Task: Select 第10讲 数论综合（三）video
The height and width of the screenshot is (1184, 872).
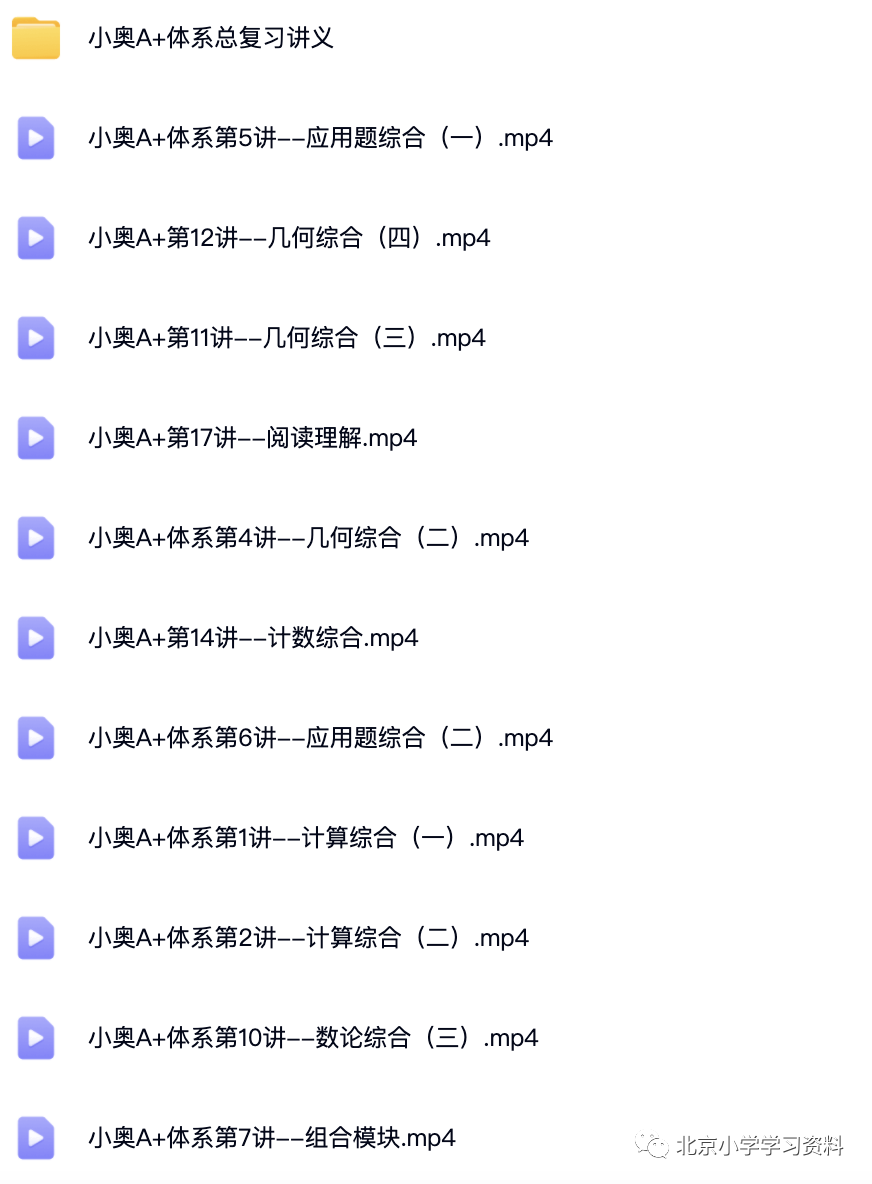Action: pyautogui.click(x=313, y=1038)
